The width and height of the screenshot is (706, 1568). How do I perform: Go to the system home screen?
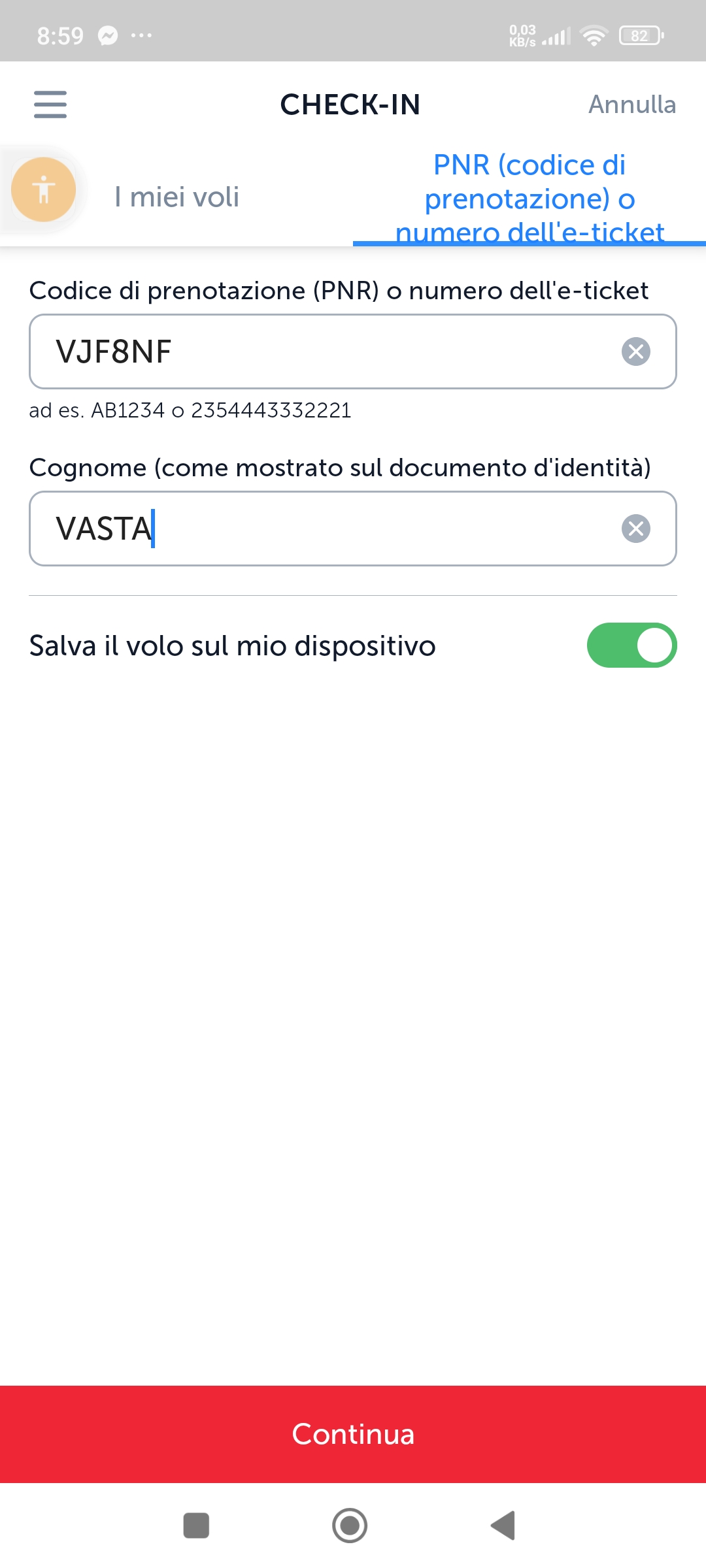[350, 1526]
